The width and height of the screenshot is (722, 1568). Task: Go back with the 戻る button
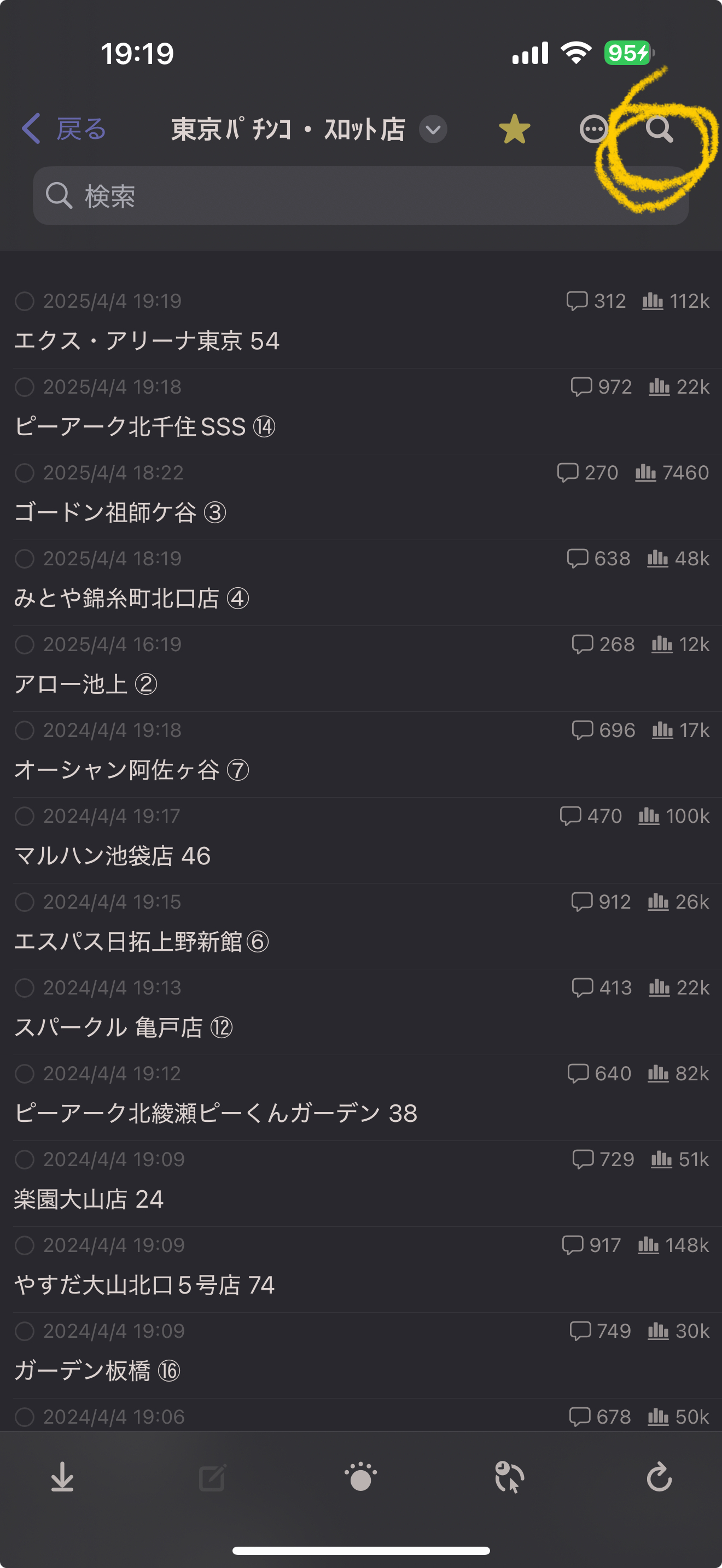tap(64, 129)
